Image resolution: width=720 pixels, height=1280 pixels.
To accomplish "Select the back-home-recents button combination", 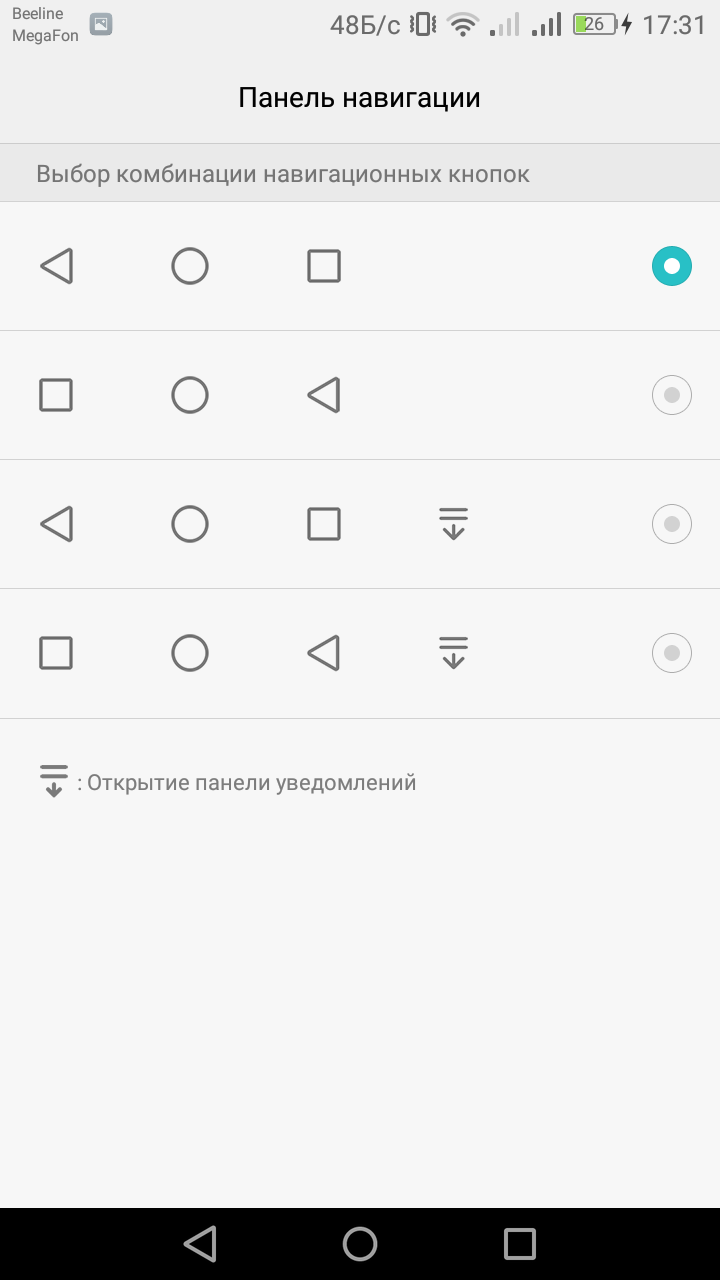I will click(360, 266).
